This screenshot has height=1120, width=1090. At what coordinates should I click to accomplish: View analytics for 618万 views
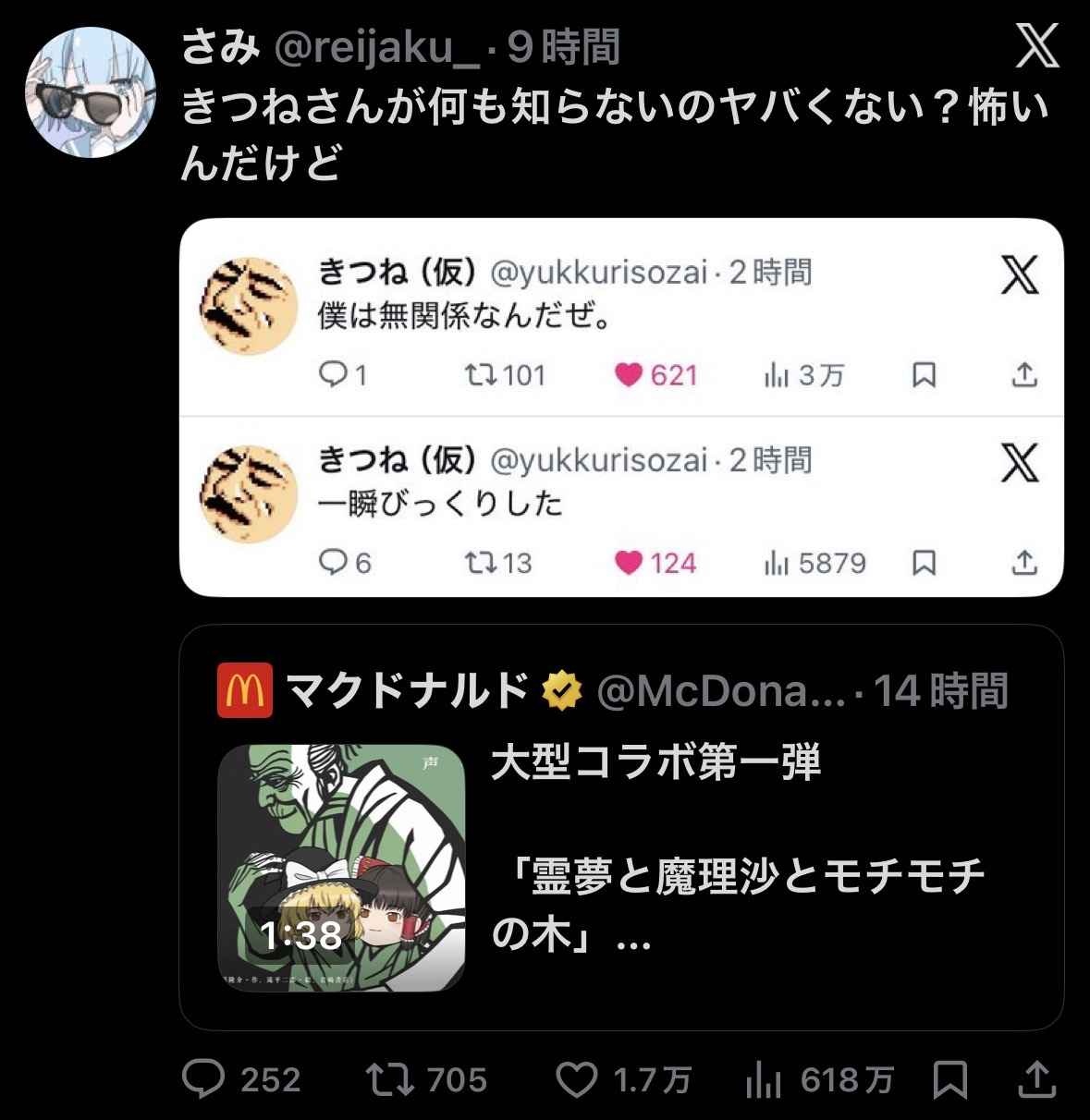click(x=765, y=1078)
